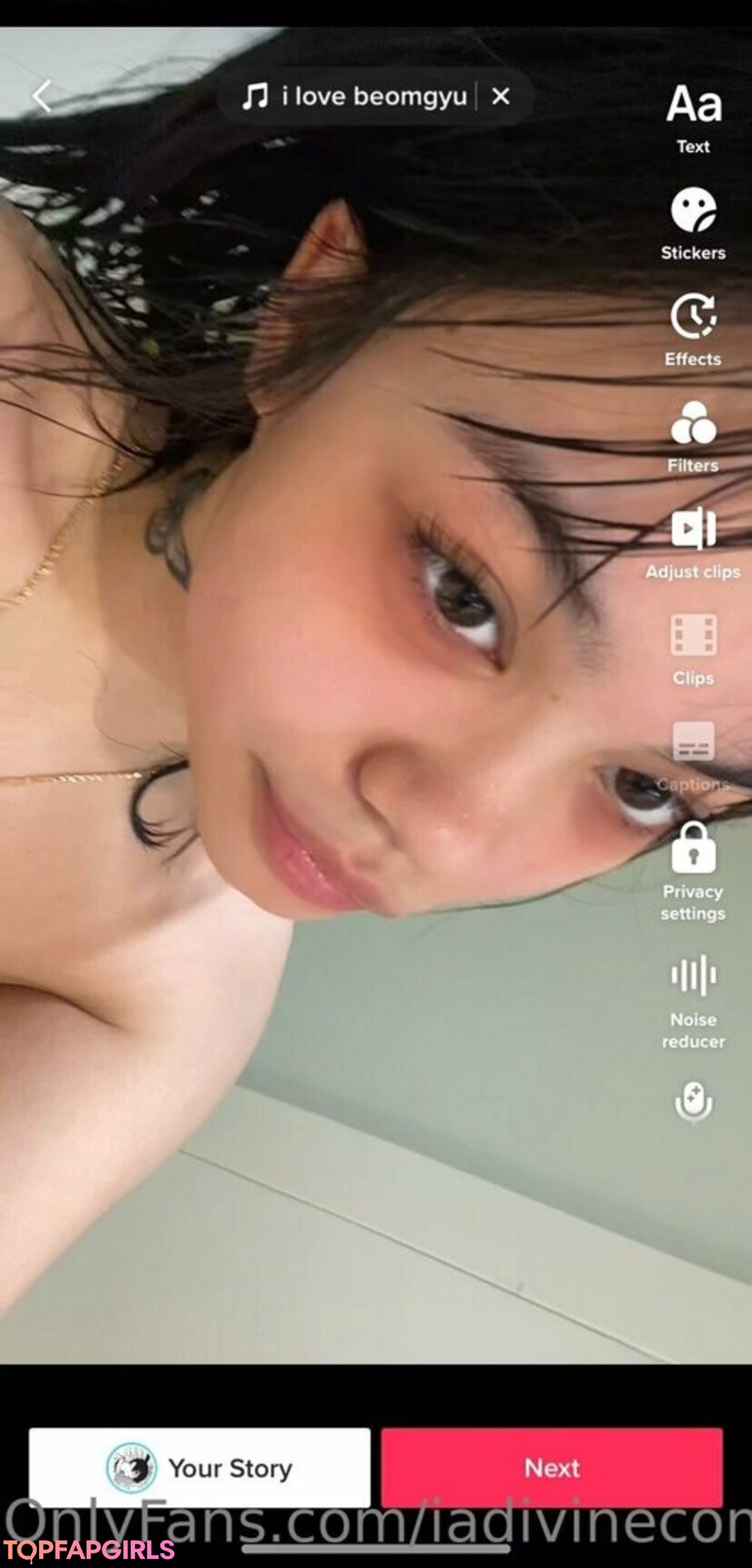Viewport: 752px width, 1568px height.
Task: Open Privacy settings
Action: pyautogui.click(x=694, y=871)
